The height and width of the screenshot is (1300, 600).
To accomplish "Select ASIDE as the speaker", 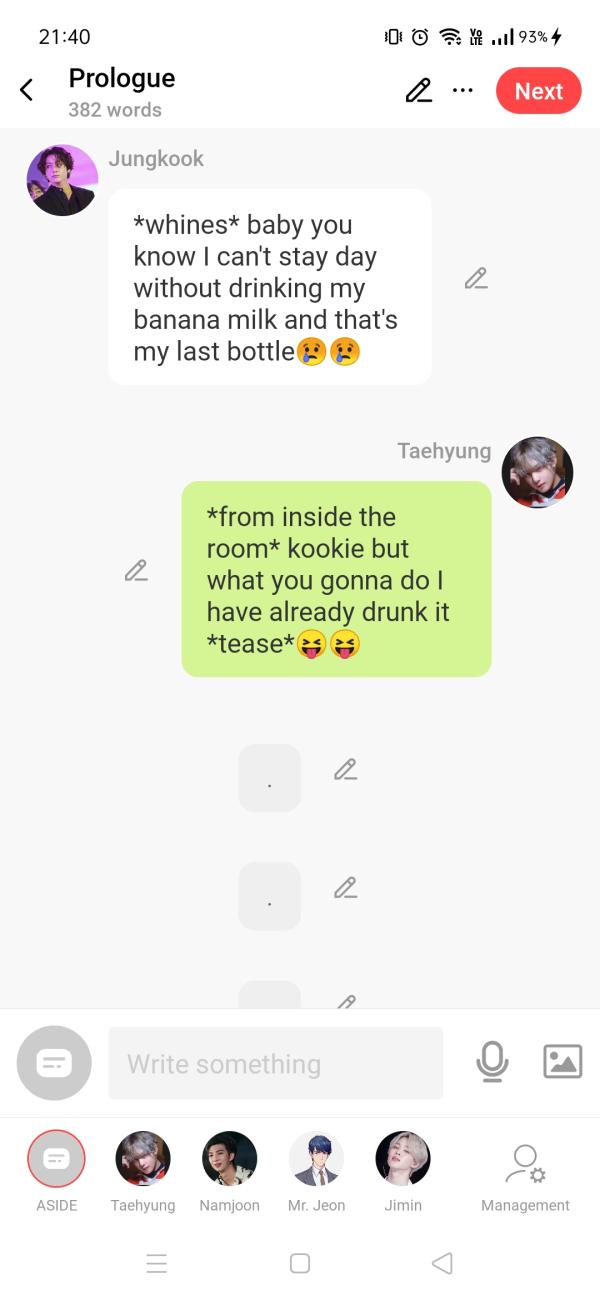I will click(56, 1160).
